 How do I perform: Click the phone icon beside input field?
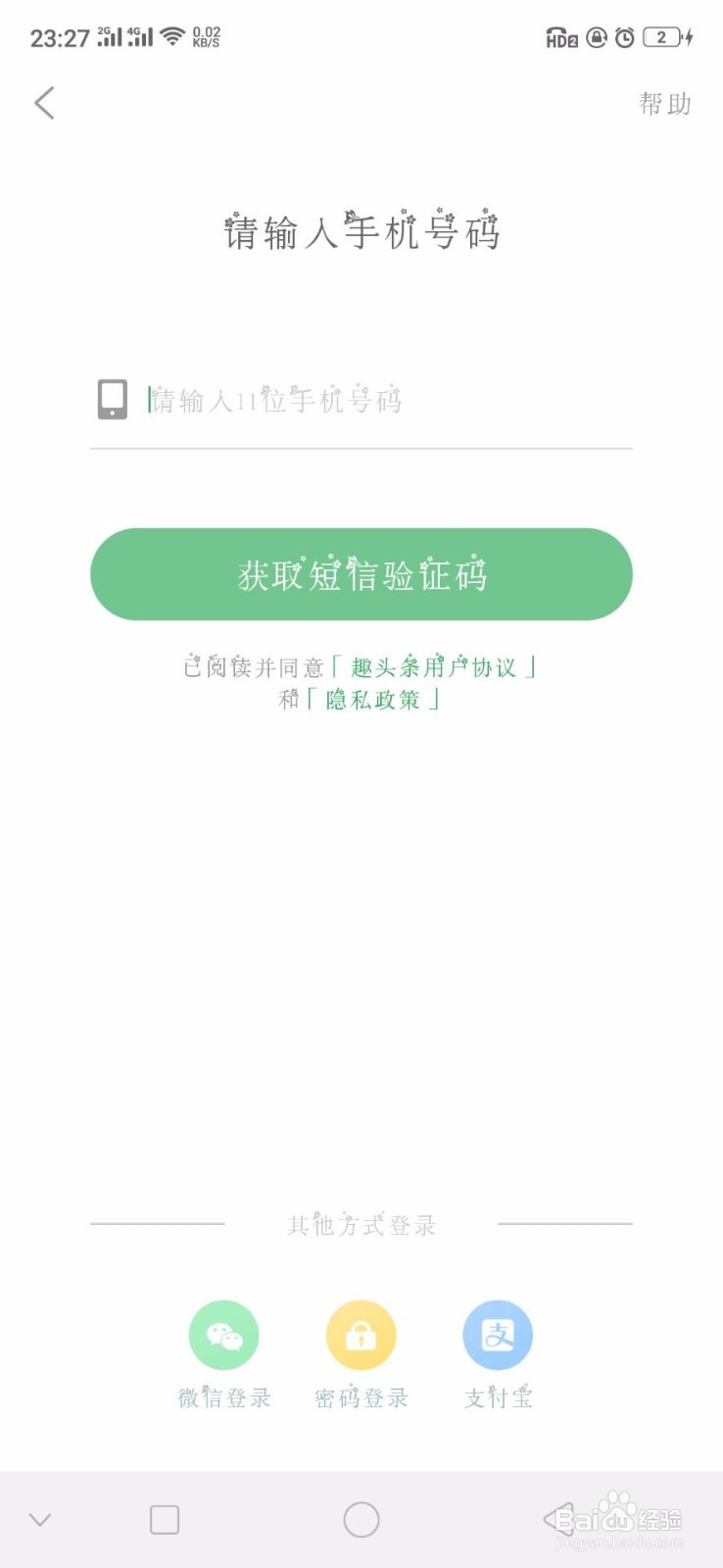114,398
